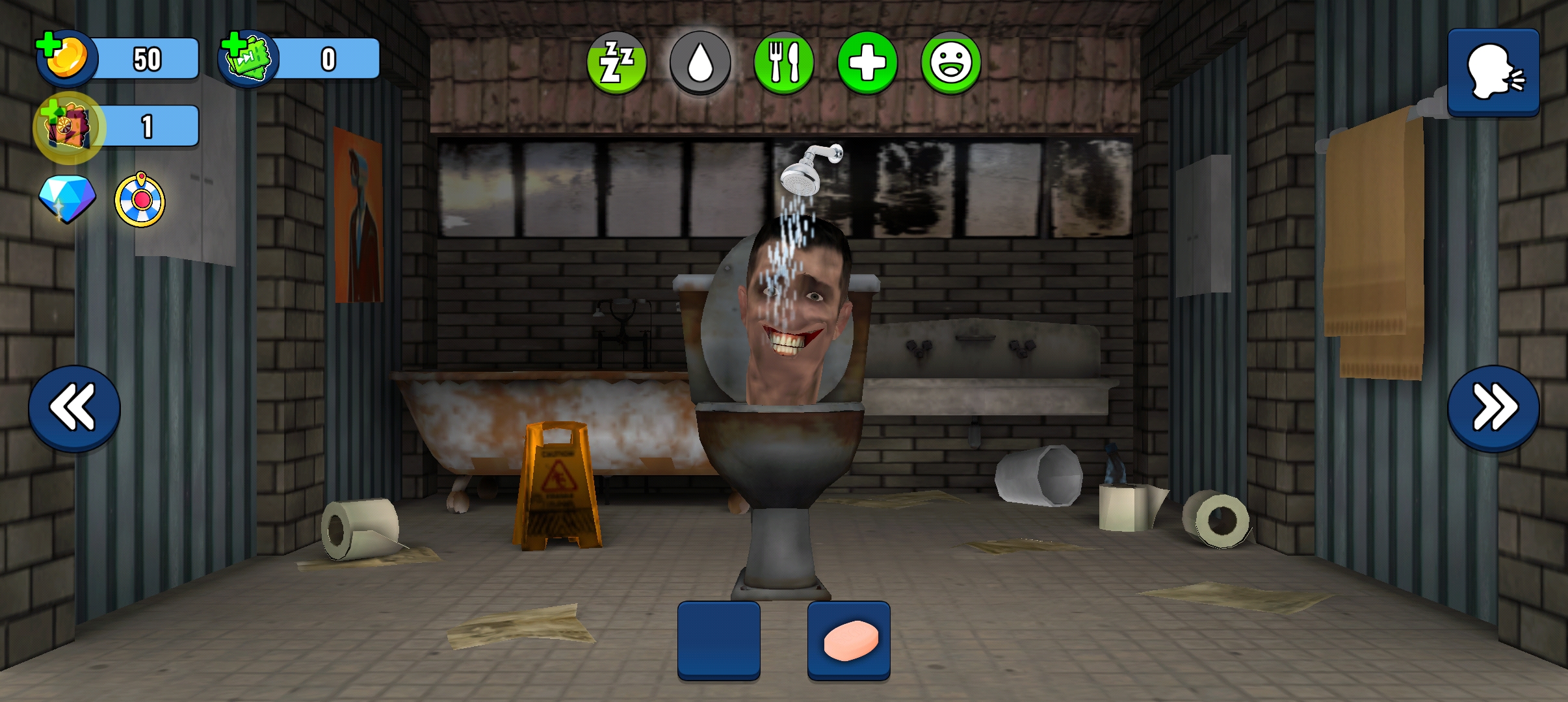Go to the next room
1568x702 pixels.
(x=1493, y=408)
